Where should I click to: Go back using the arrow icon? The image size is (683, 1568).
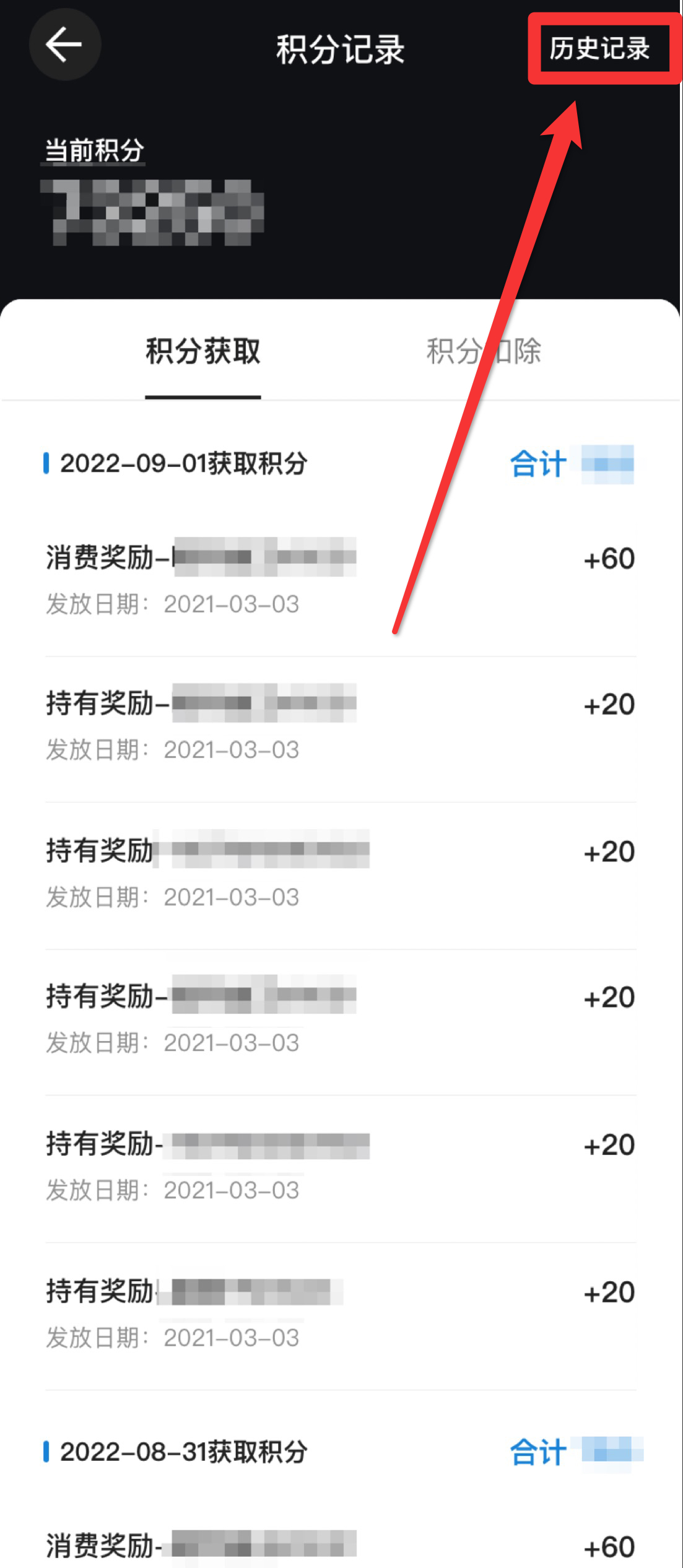(x=64, y=45)
